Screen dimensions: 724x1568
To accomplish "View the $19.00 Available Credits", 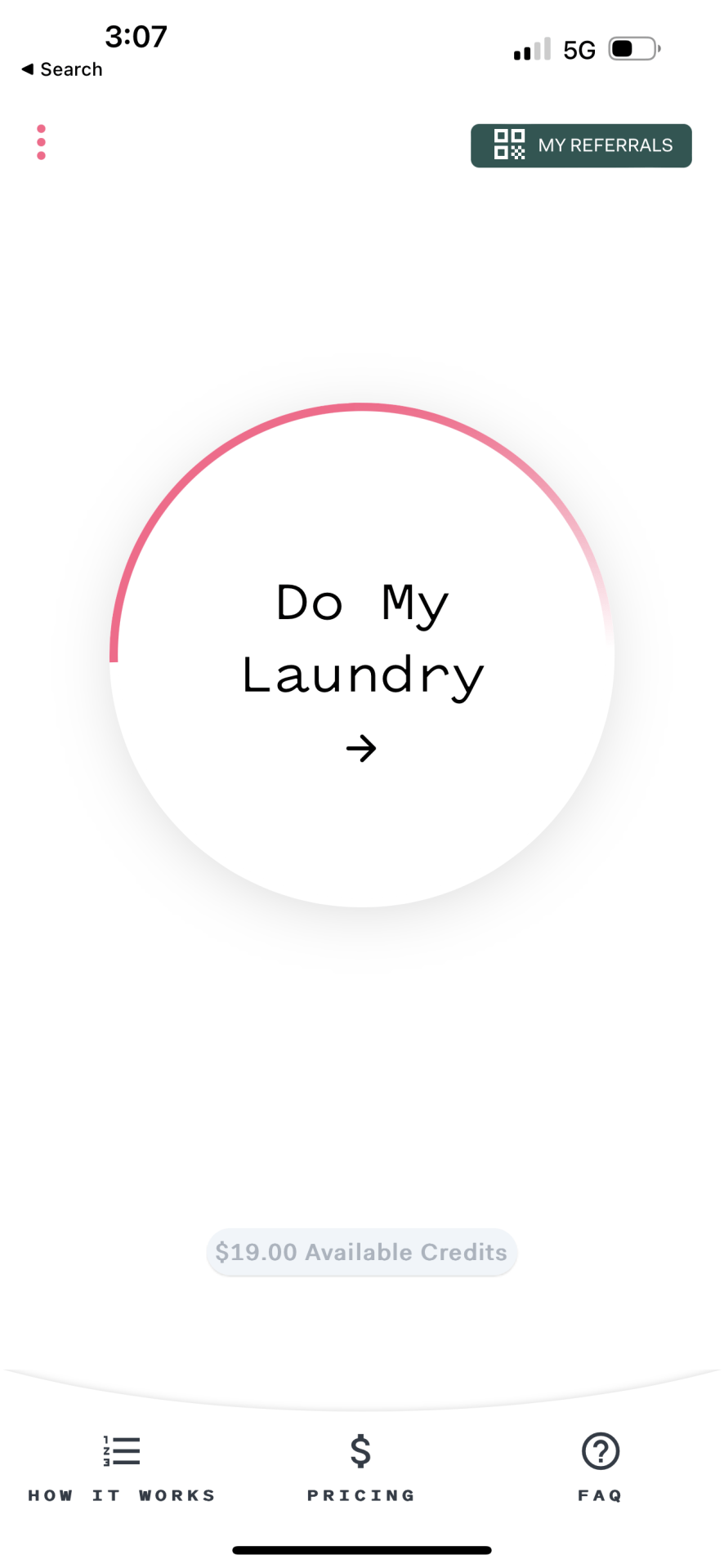I will coord(361,1252).
